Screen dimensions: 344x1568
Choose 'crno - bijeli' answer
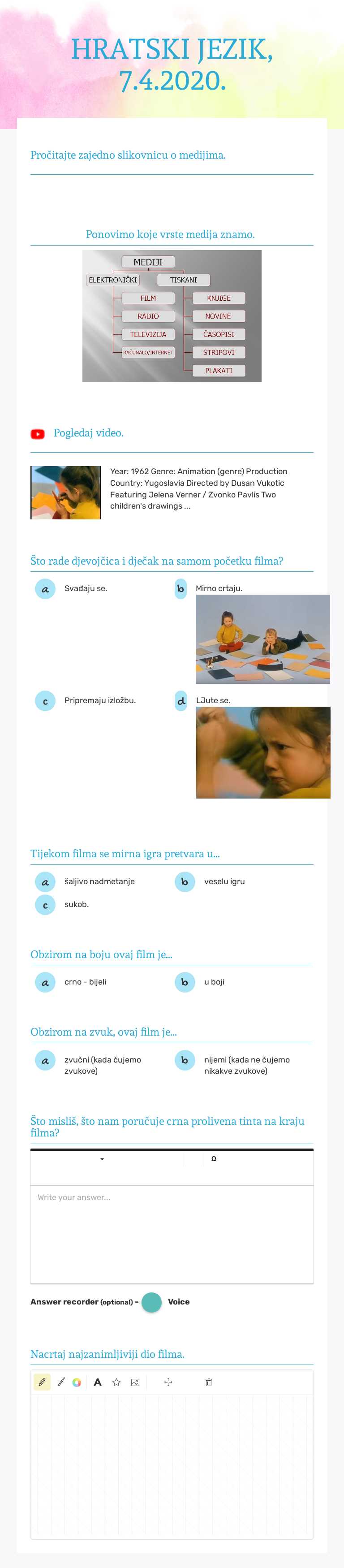point(45,982)
